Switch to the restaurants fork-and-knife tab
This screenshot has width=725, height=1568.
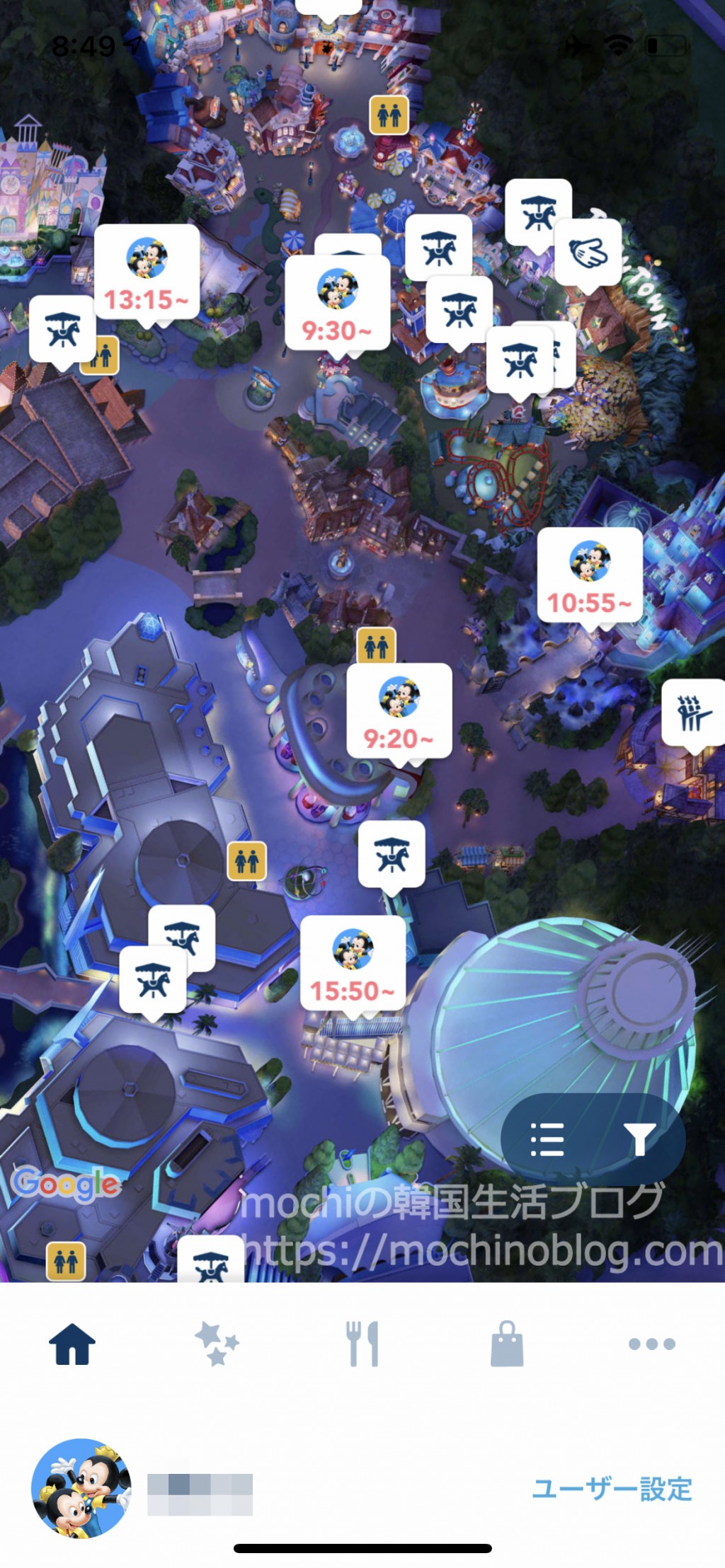coord(362,1344)
